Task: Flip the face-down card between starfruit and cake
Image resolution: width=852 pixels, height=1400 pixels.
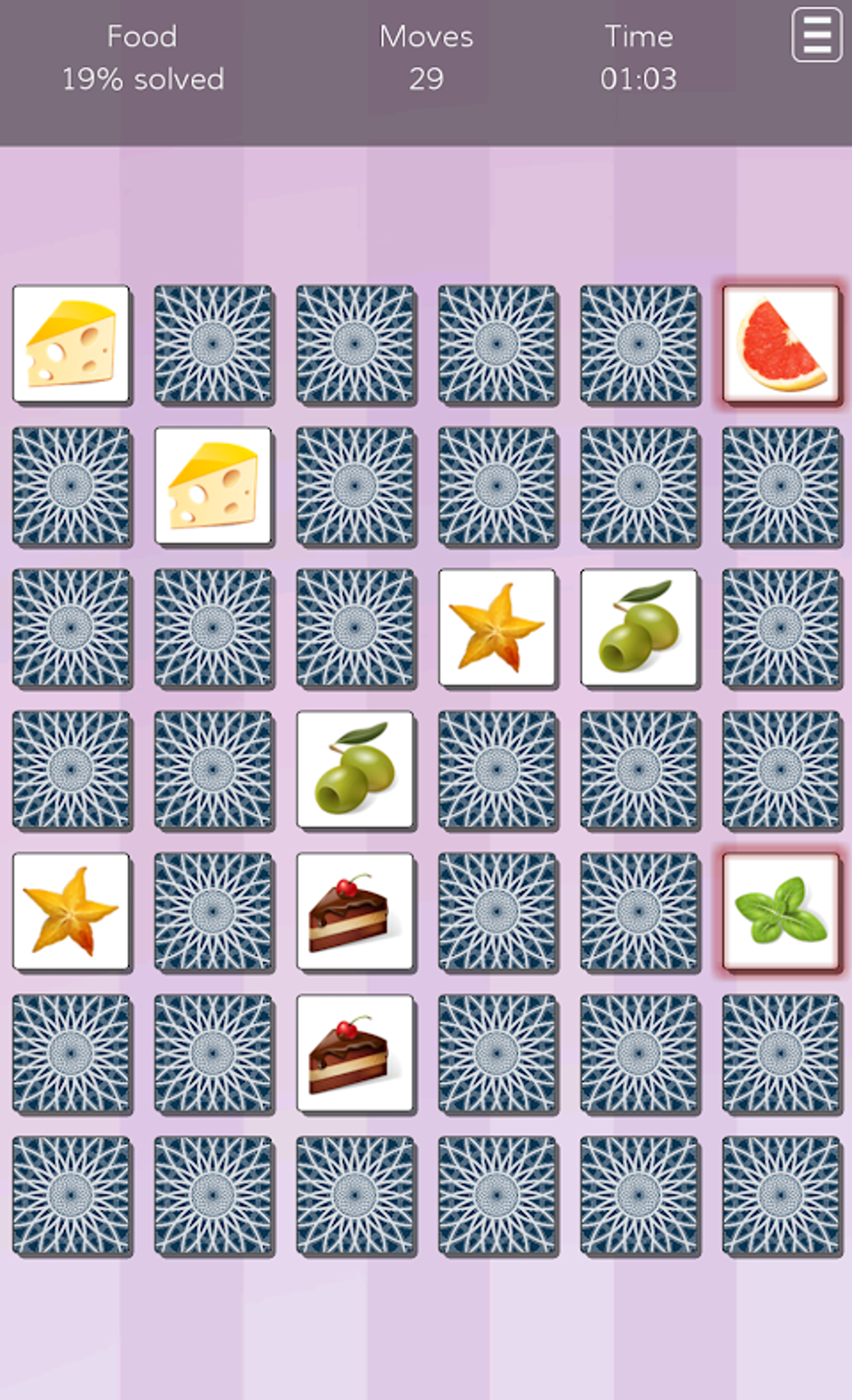Action: click(213, 912)
